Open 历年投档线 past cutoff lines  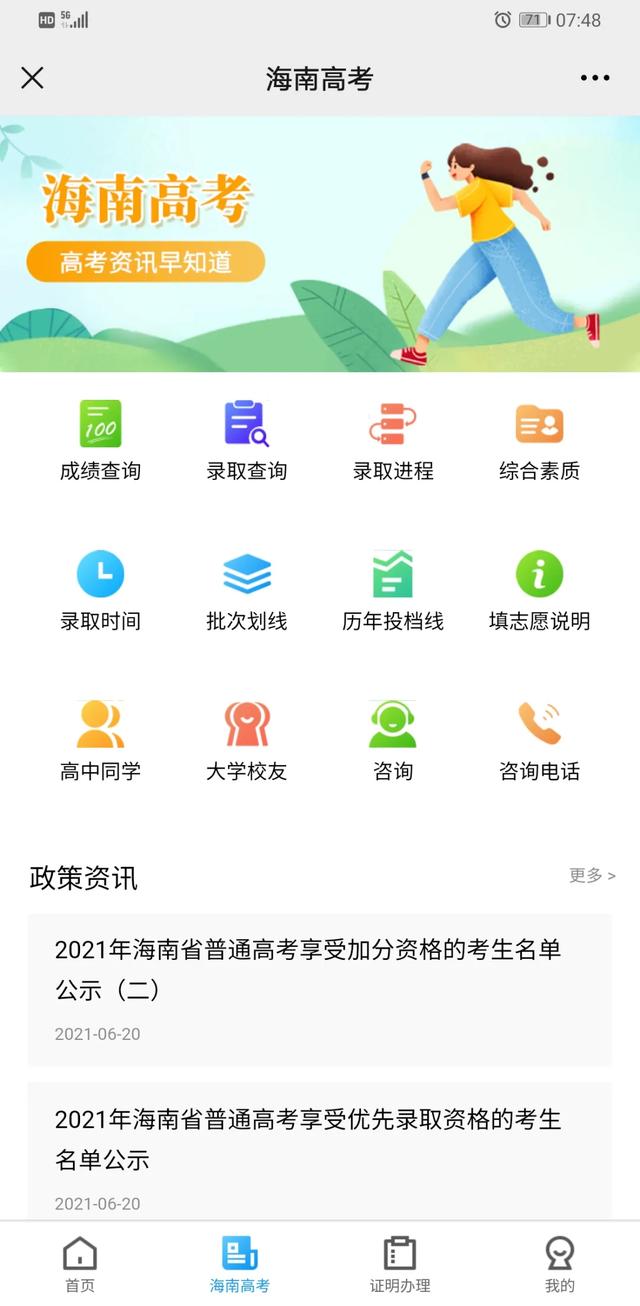click(393, 589)
